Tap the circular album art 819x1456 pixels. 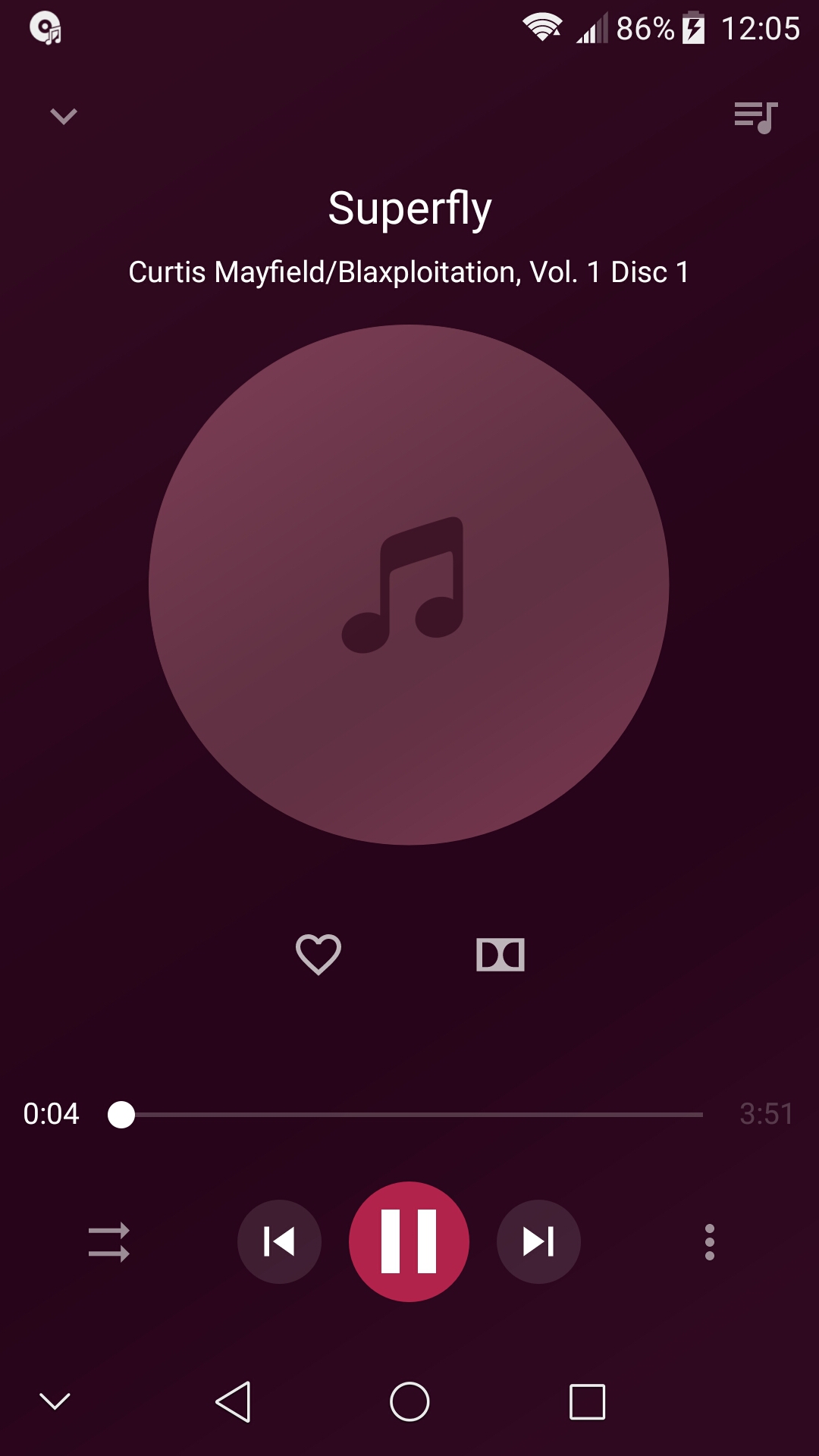click(x=409, y=585)
